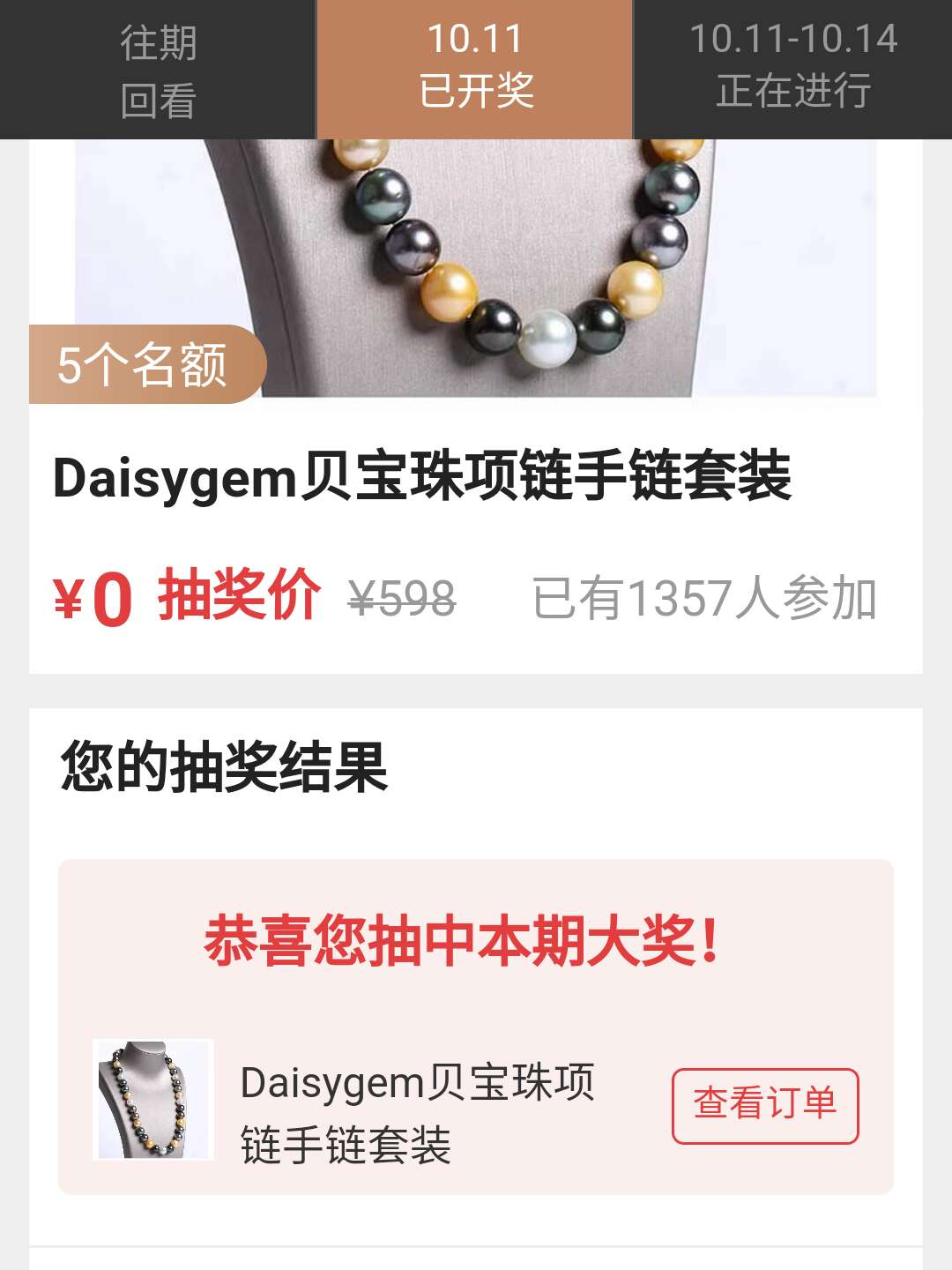
Task: Open the 10.11-10.14 正在进行 tab
Action: pos(792,70)
